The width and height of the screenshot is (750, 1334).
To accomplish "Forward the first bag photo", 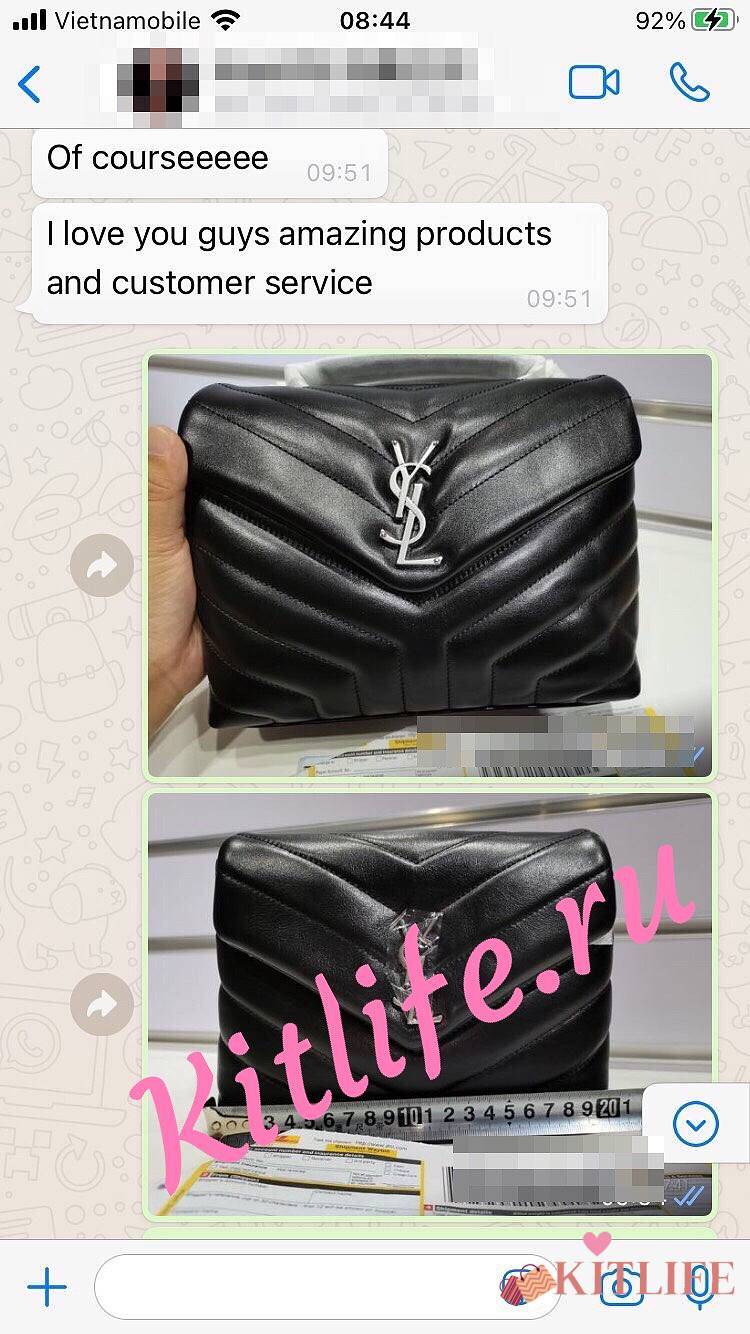I will [x=102, y=566].
